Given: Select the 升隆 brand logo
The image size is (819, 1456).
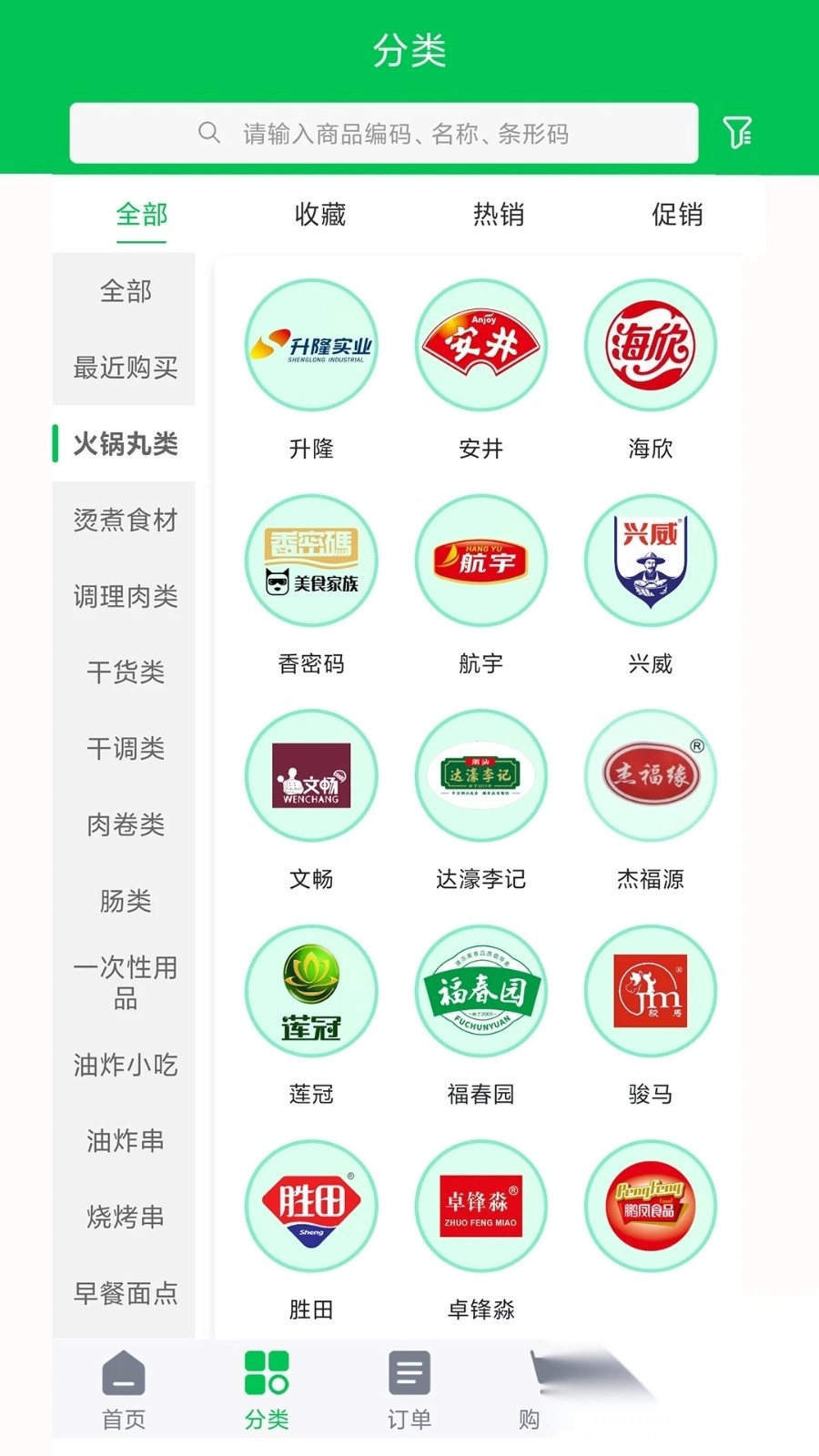Looking at the screenshot, I should (311, 346).
